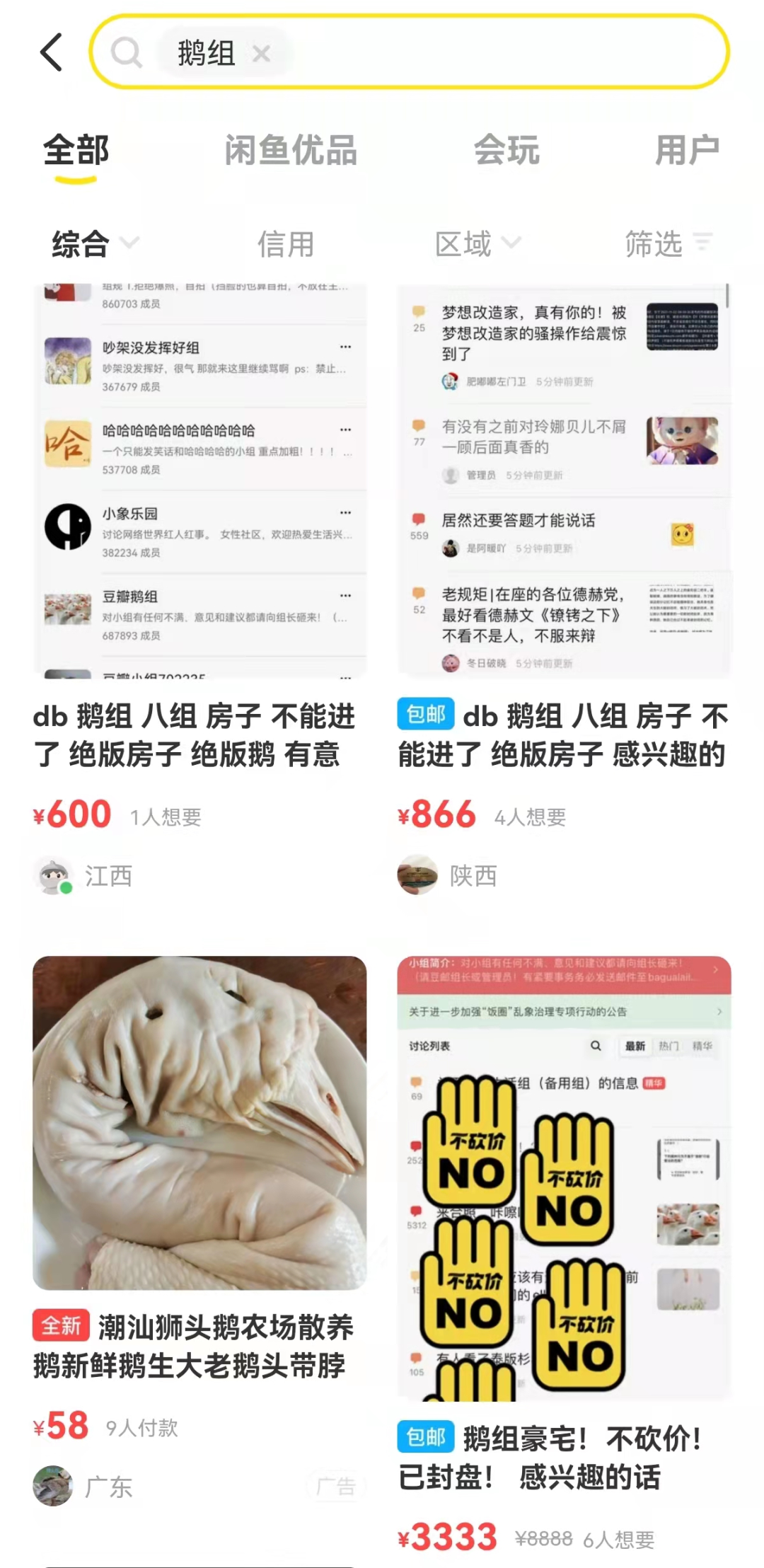This screenshot has height=1568, width=764.
Task: Remove the 鹅组 search keyword chip
Action: click(x=262, y=54)
